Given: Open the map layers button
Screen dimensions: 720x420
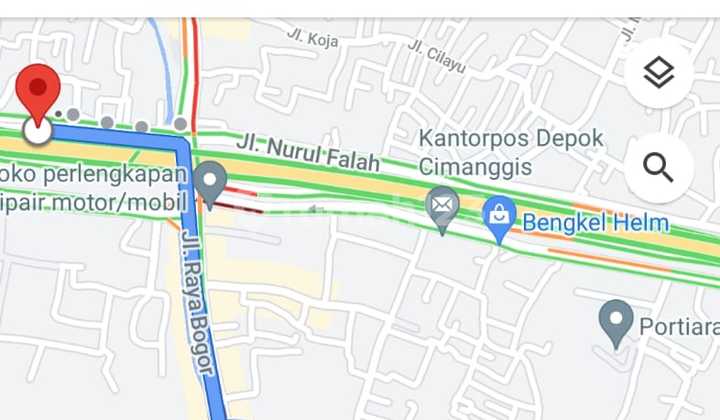Looking at the screenshot, I should coord(658,73).
